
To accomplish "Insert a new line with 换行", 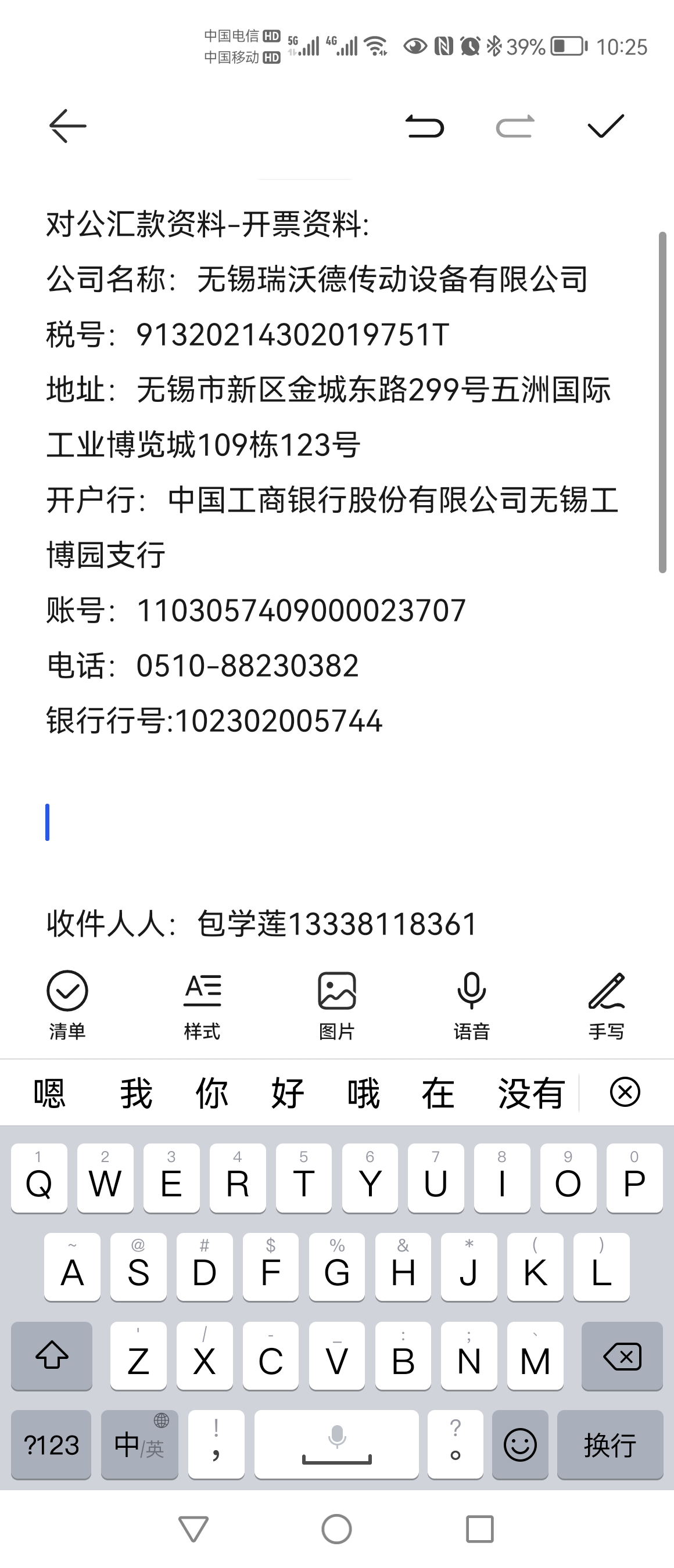I will click(x=610, y=1444).
